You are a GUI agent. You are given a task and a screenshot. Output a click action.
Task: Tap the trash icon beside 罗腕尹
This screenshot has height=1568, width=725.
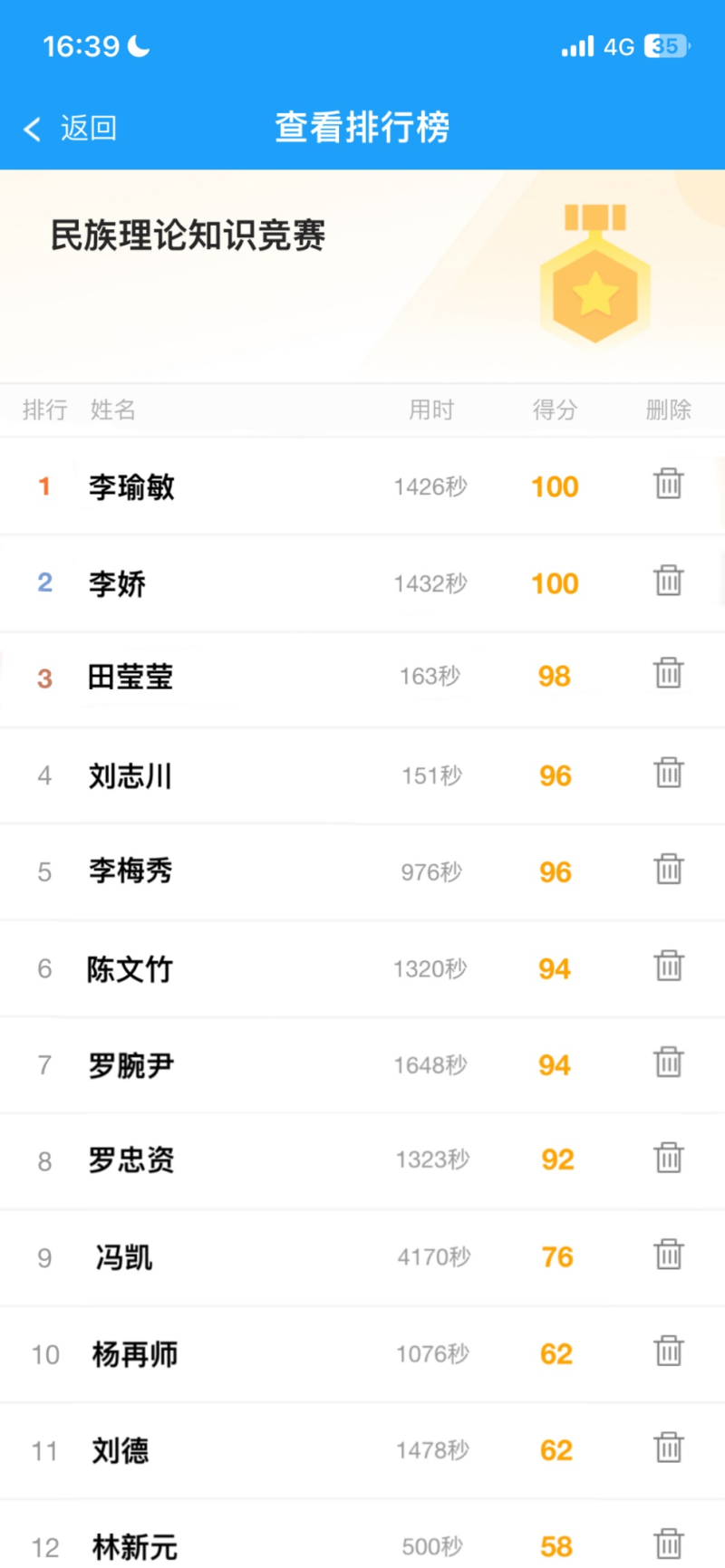point(668,1063)
